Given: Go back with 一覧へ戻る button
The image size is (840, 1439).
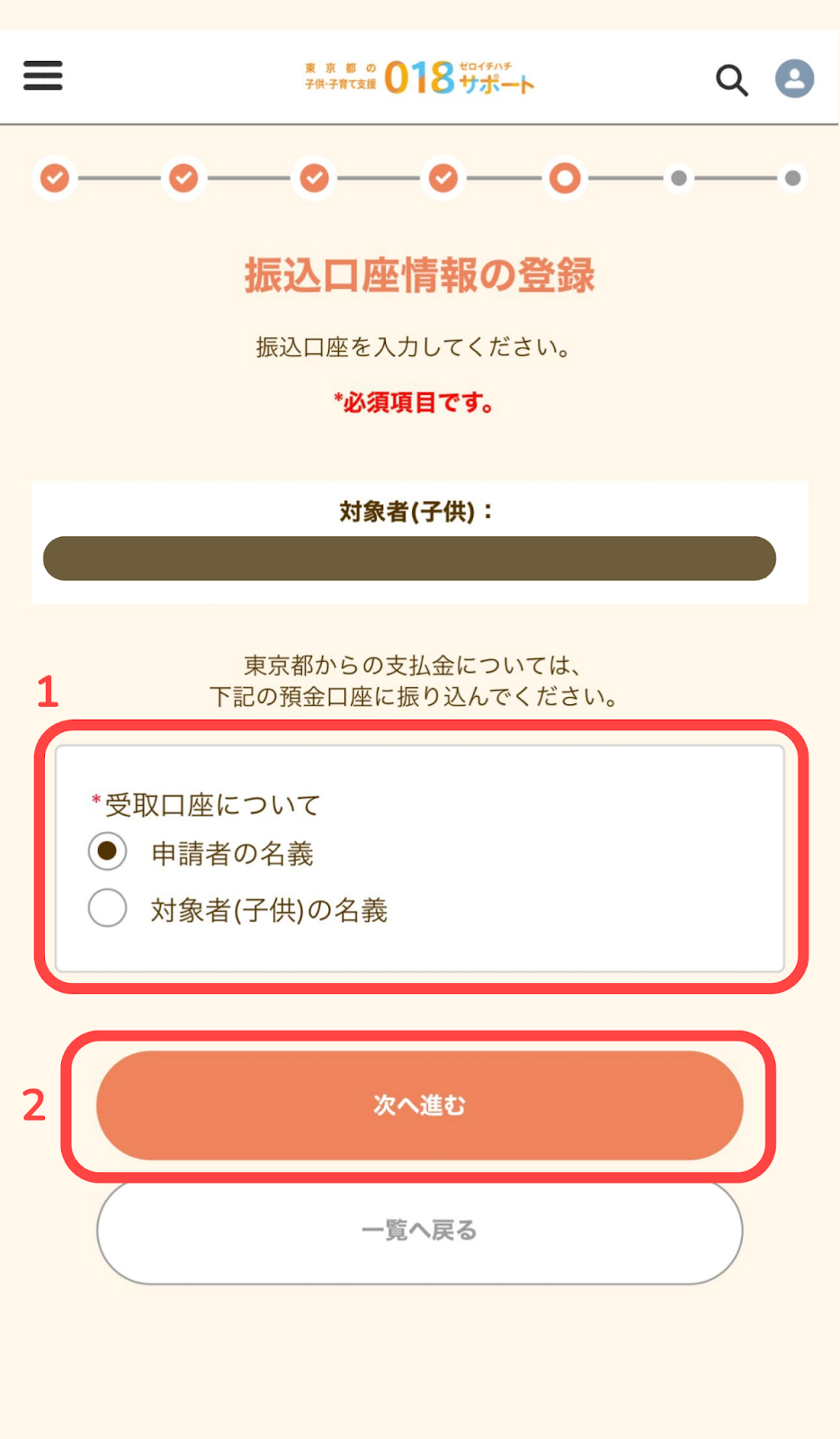Looking at the screenshot, I should pyautogui.click(x=419, y=1230).
